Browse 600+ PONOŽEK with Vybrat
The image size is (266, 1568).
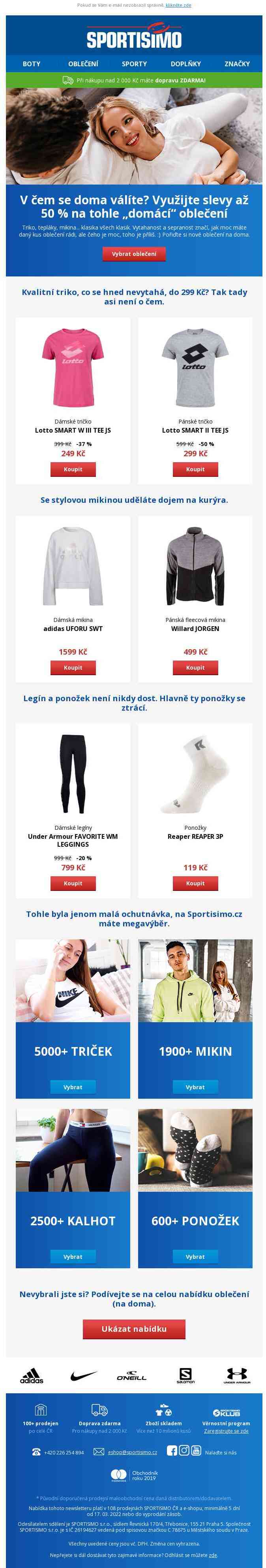point(195,1256)
